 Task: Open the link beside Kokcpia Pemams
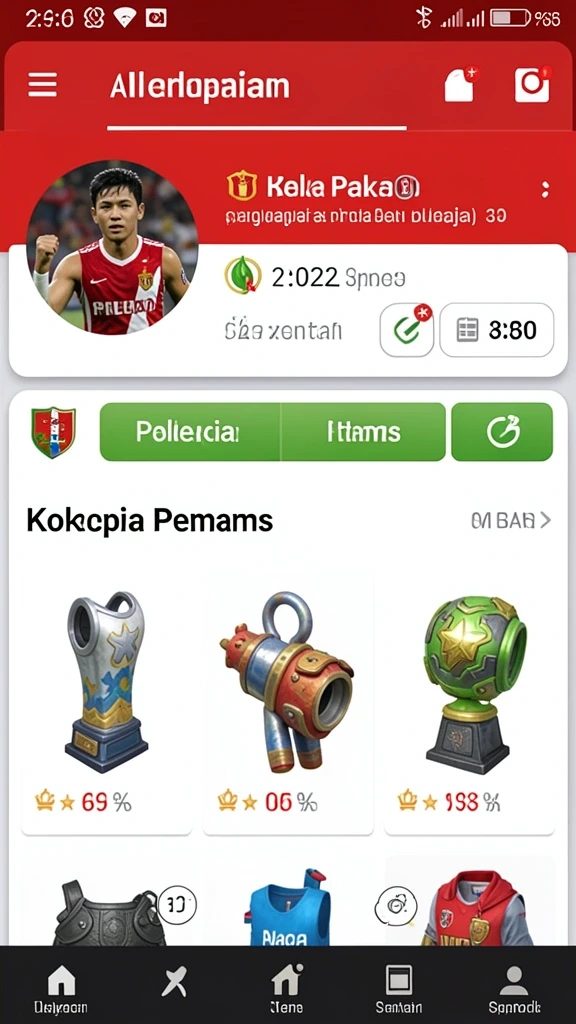coord(511,520)
